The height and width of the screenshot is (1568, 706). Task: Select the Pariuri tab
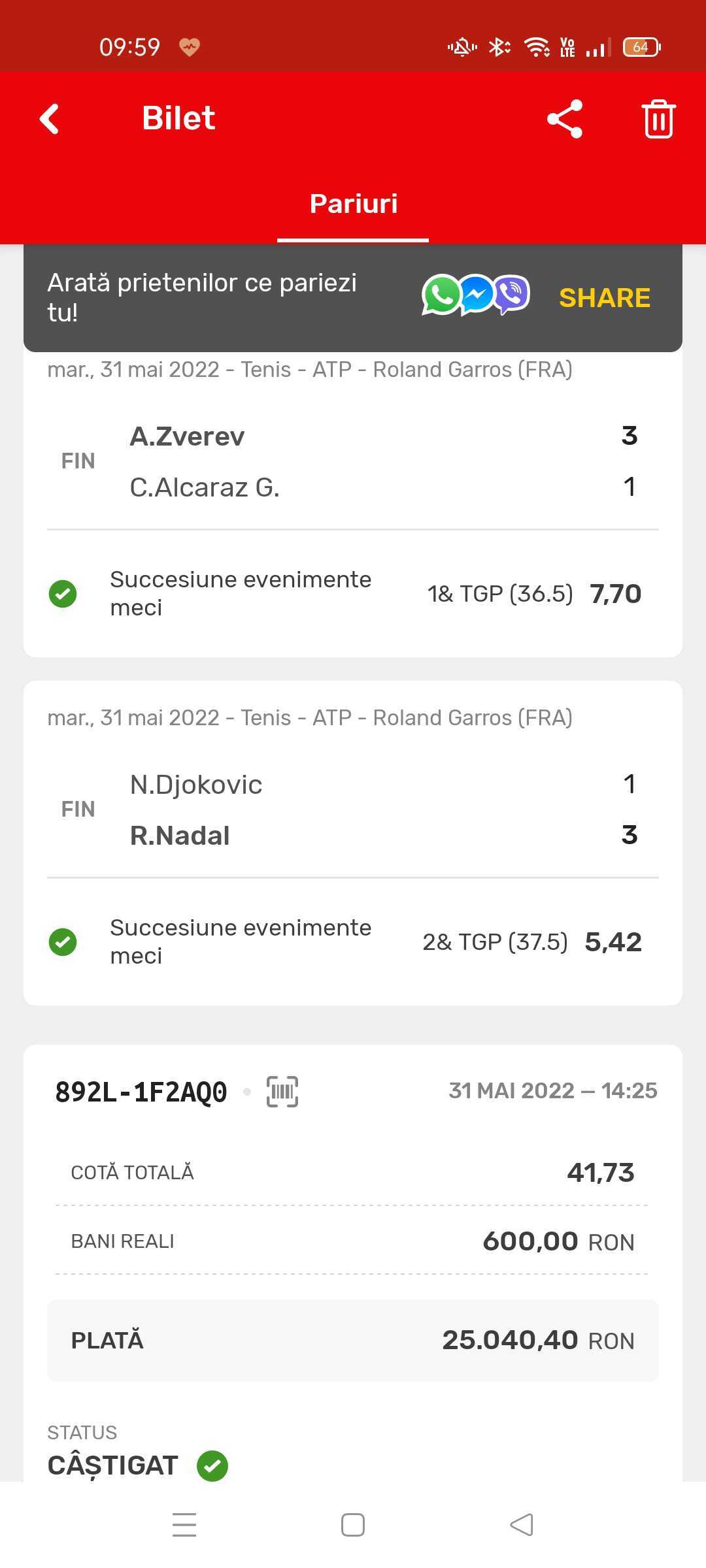[x=353, y=204]
